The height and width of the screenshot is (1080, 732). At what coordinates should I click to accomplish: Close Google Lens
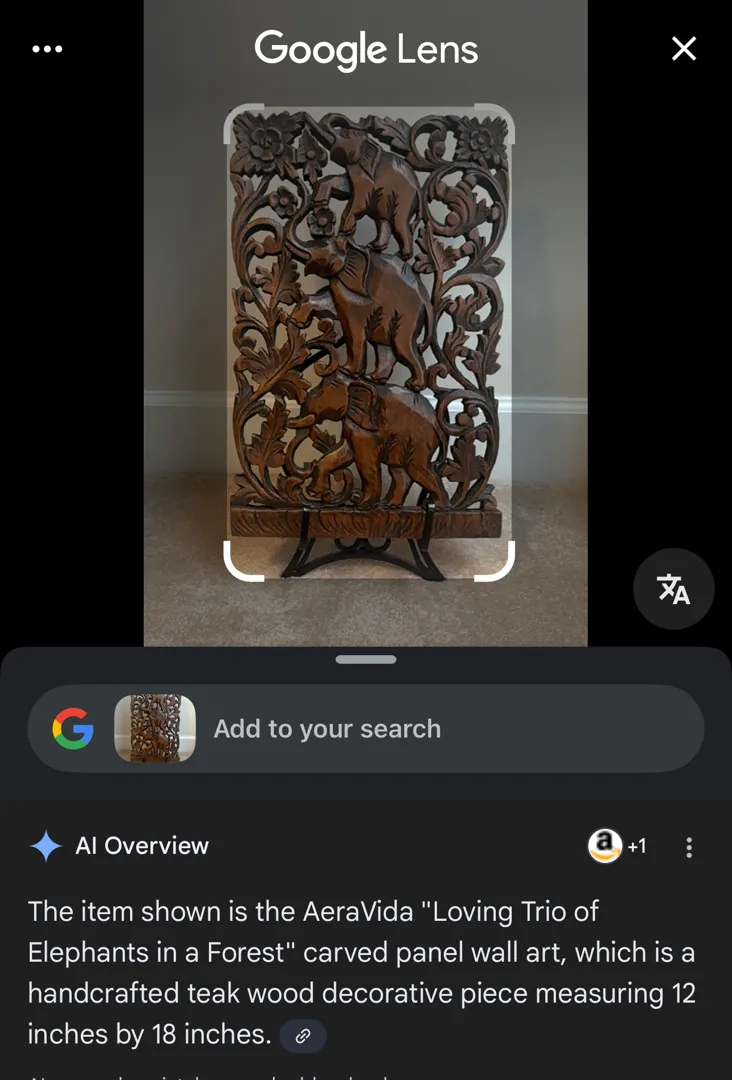684,49
